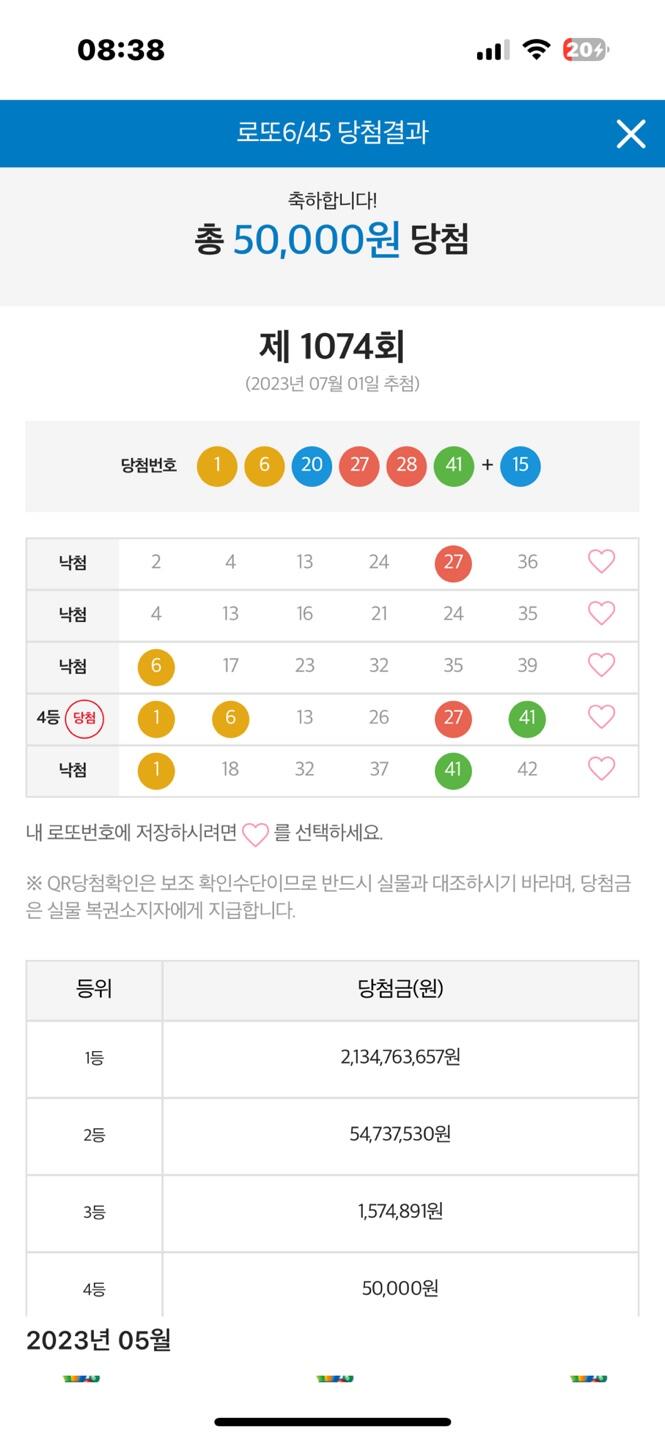Close the Lotto 6/45 results page
Image resolution: width=665 pixels, height=1440 pixels.
coord(631,134)
